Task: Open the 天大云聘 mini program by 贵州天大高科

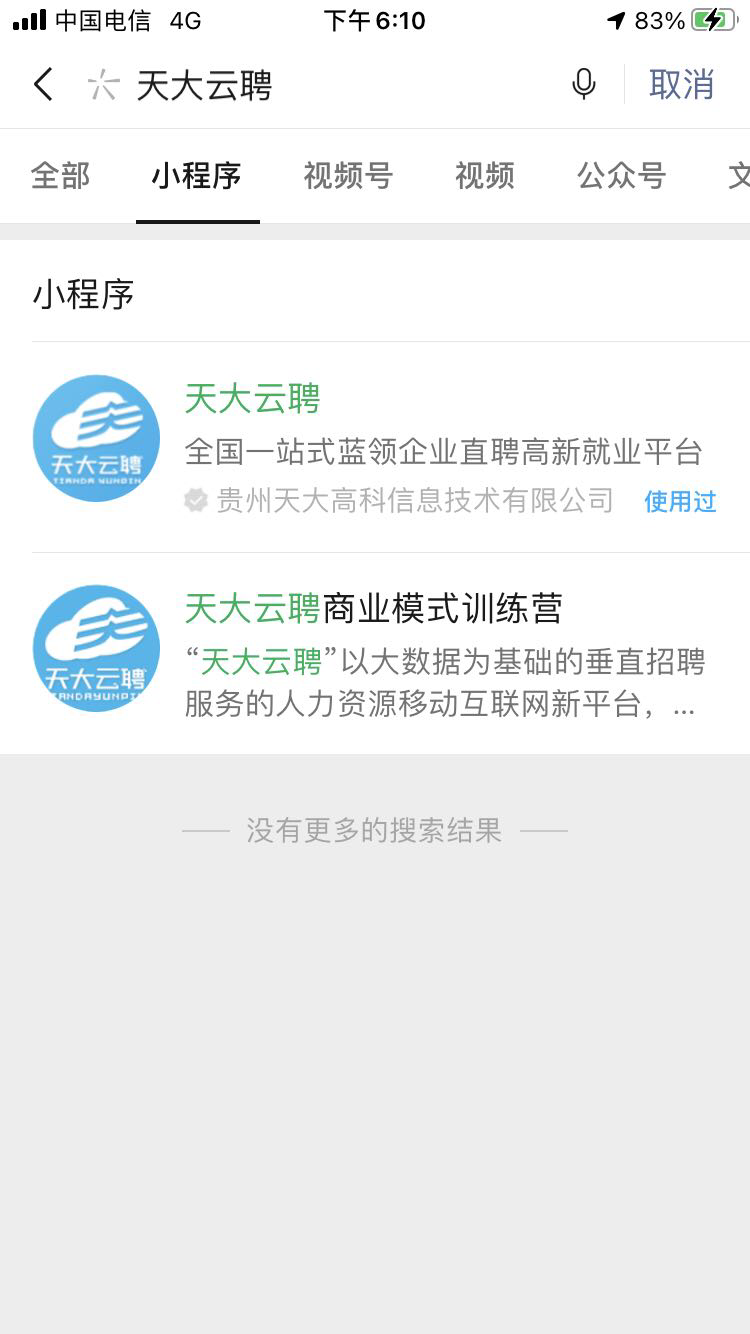Action: click(391, 447)
